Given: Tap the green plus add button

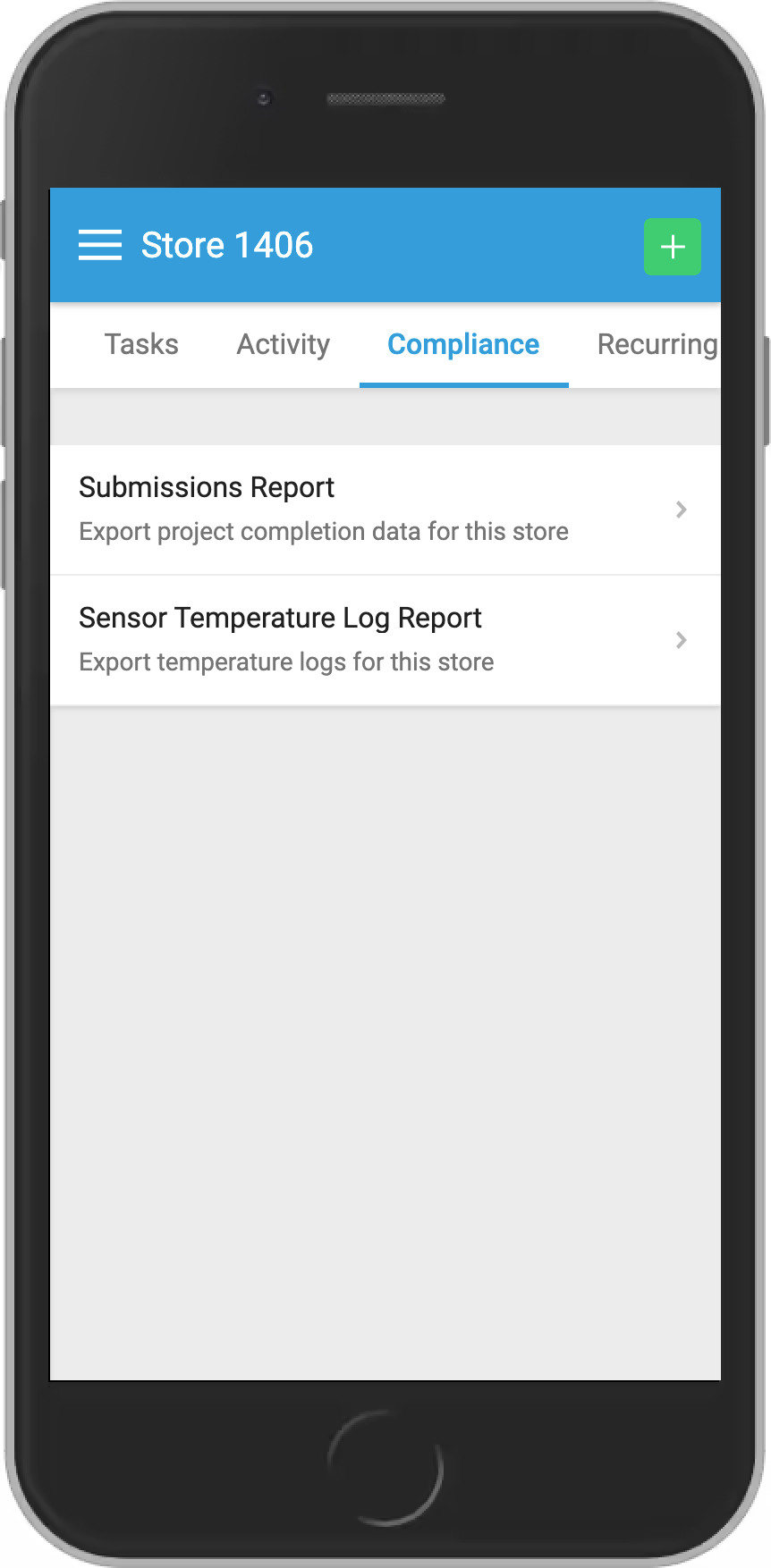Looking at the screenshot, I should pos(673,246).
